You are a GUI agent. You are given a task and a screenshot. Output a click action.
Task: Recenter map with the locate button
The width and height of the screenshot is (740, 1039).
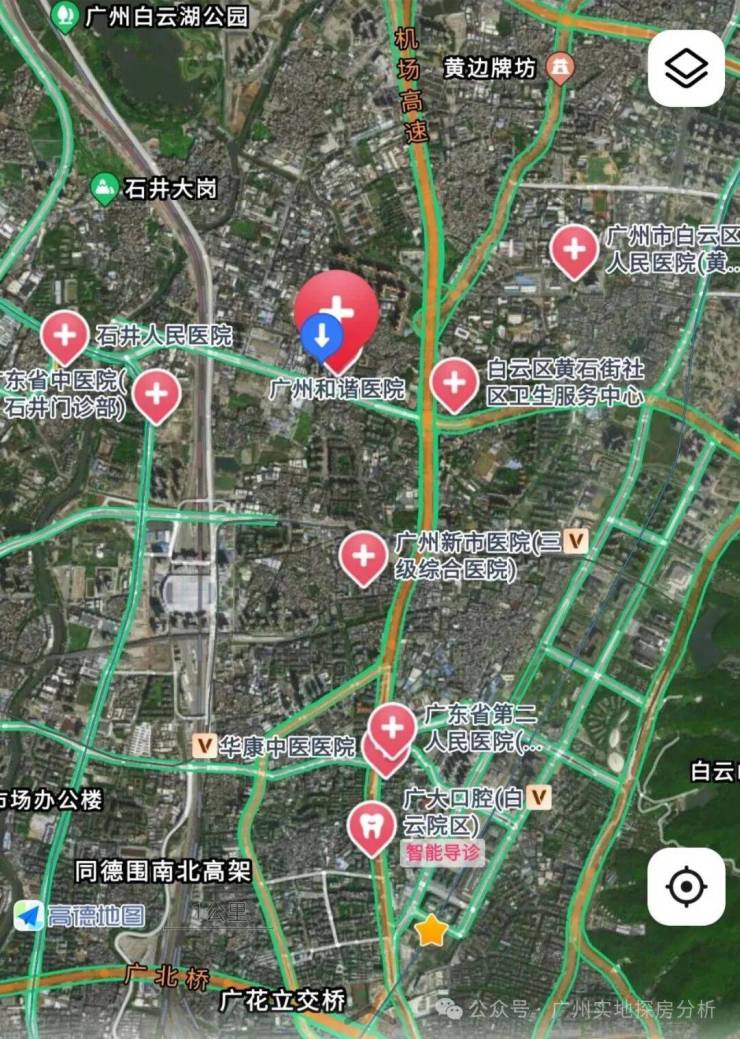pos(686,886)
